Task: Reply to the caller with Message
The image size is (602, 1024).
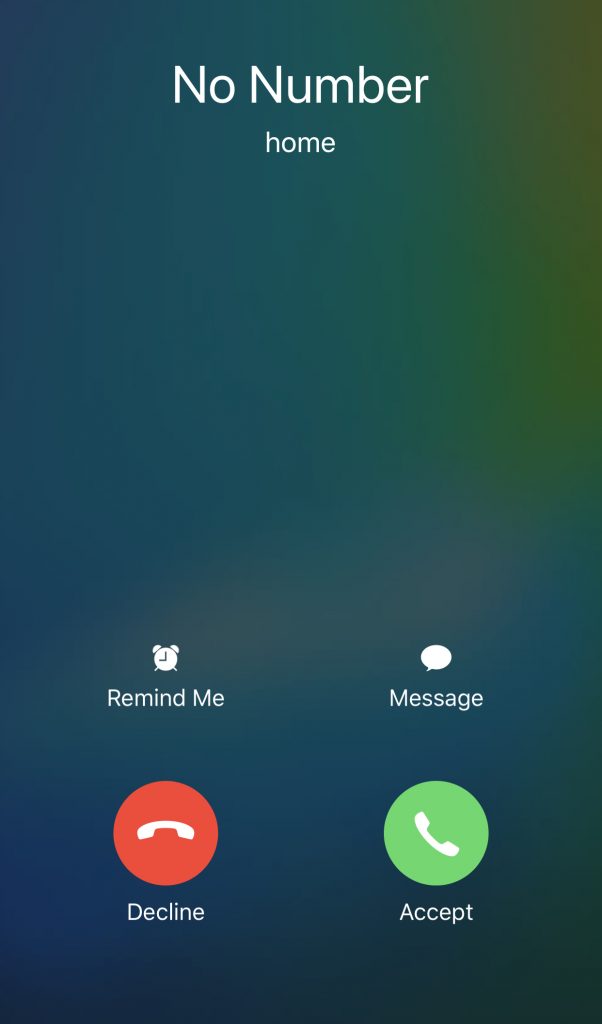Action: (x=436, y=676)
